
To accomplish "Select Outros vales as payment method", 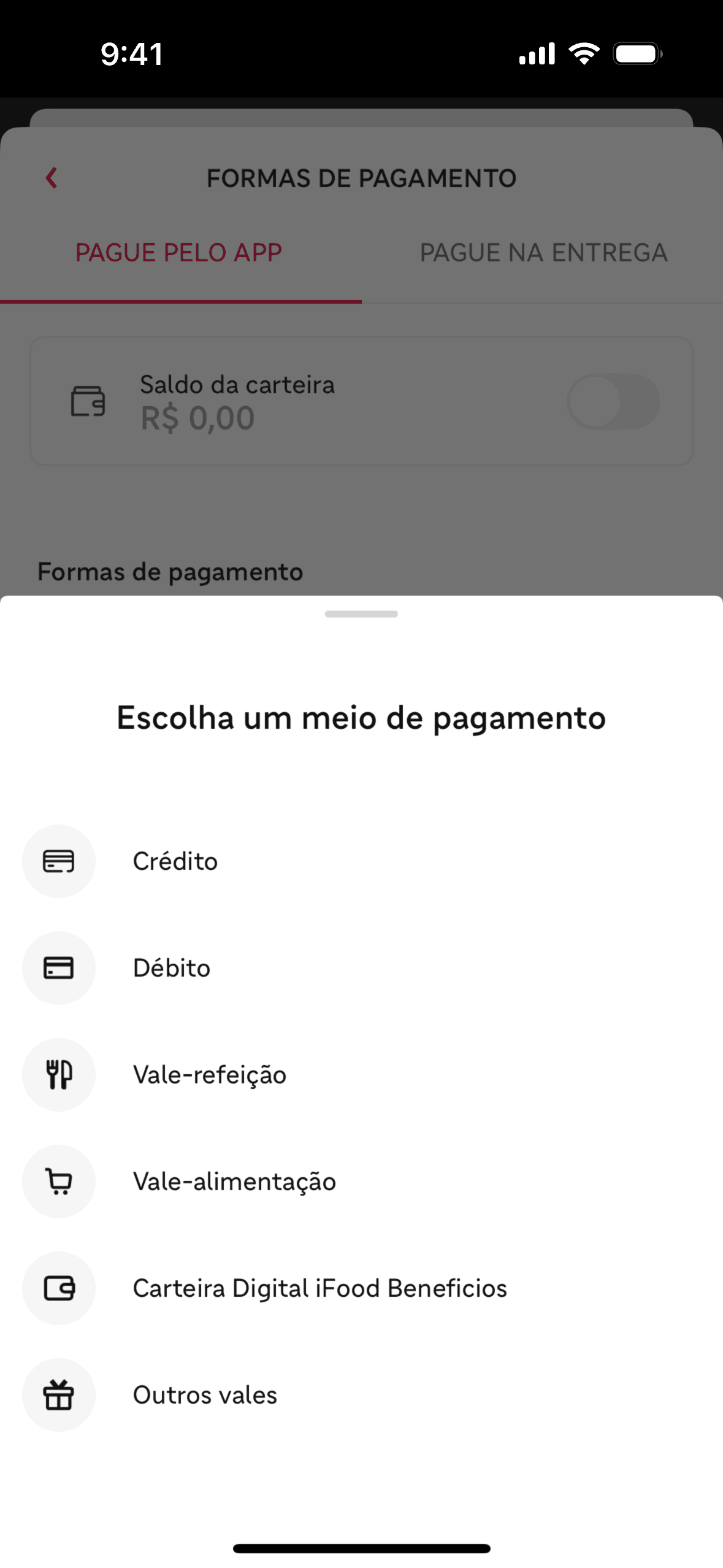I will (x=204, y=1395).
